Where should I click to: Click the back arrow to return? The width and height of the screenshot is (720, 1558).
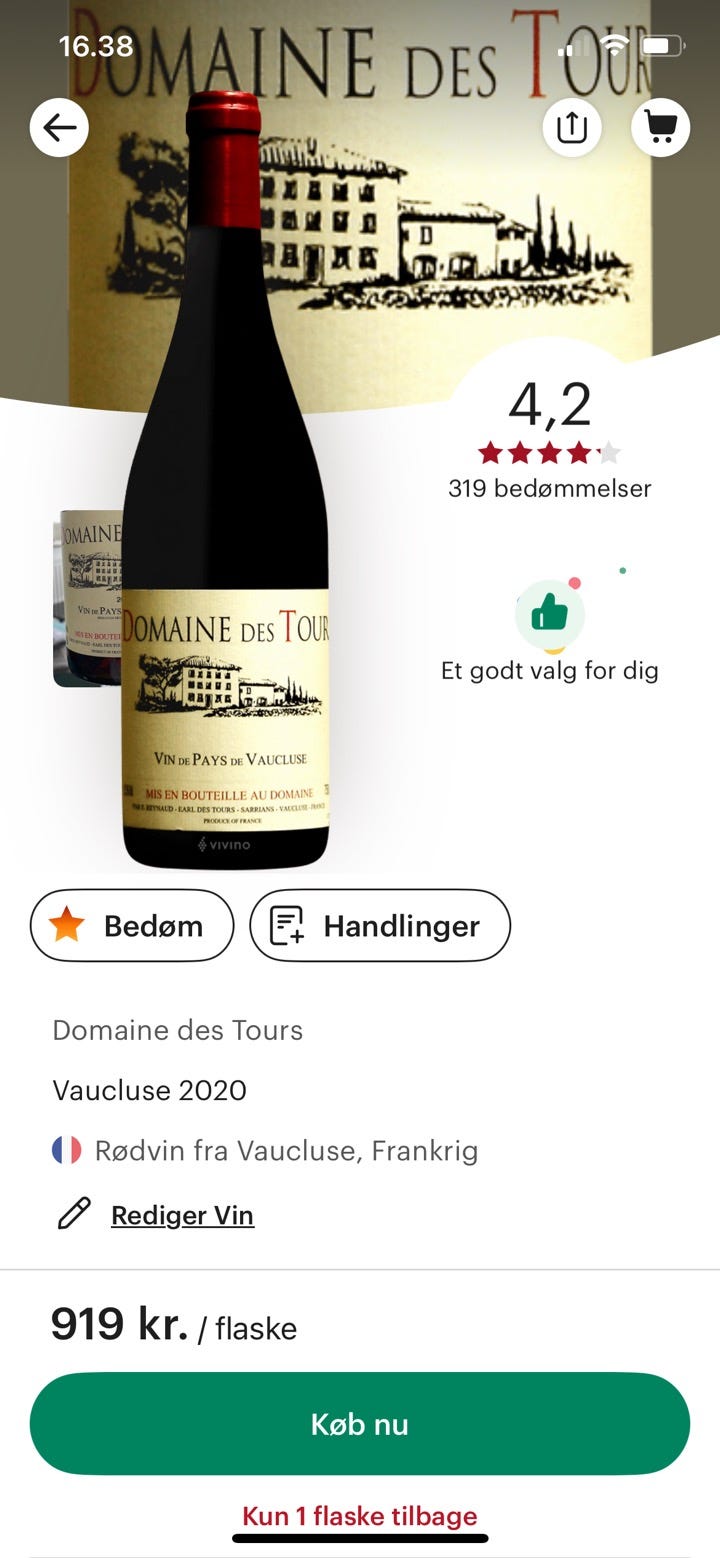60,127
